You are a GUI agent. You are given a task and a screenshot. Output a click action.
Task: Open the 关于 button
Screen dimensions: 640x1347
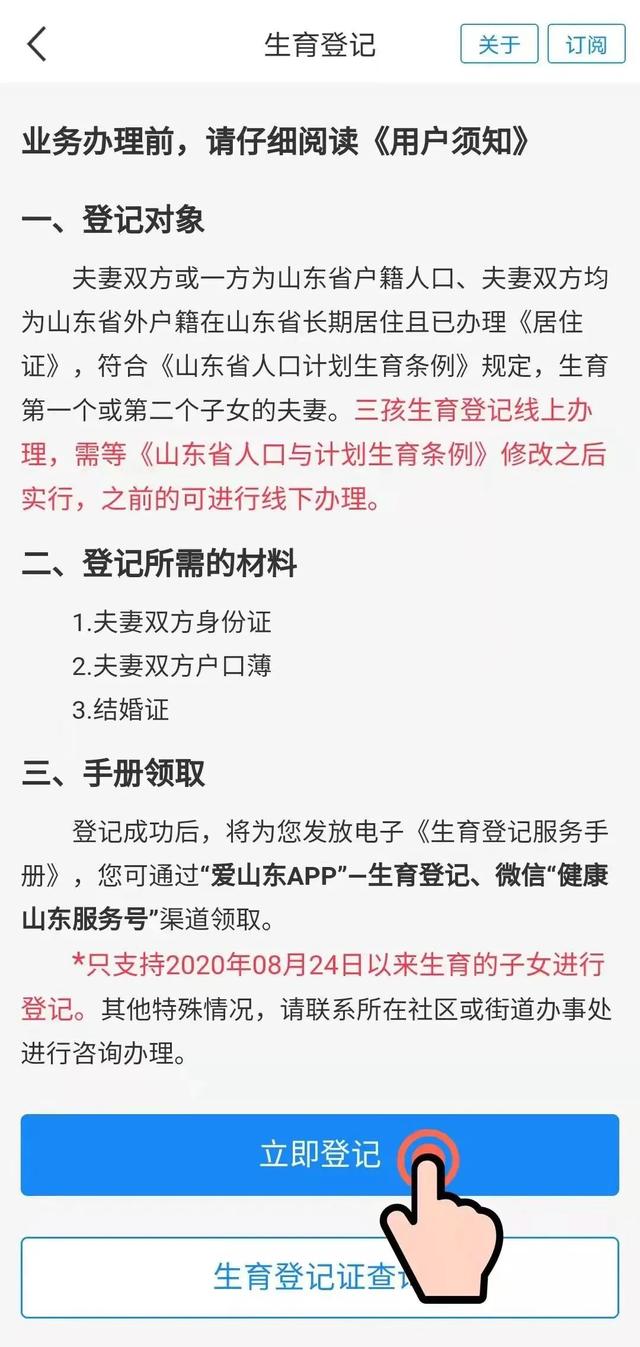pyautogui.click(x=499, y=45)
